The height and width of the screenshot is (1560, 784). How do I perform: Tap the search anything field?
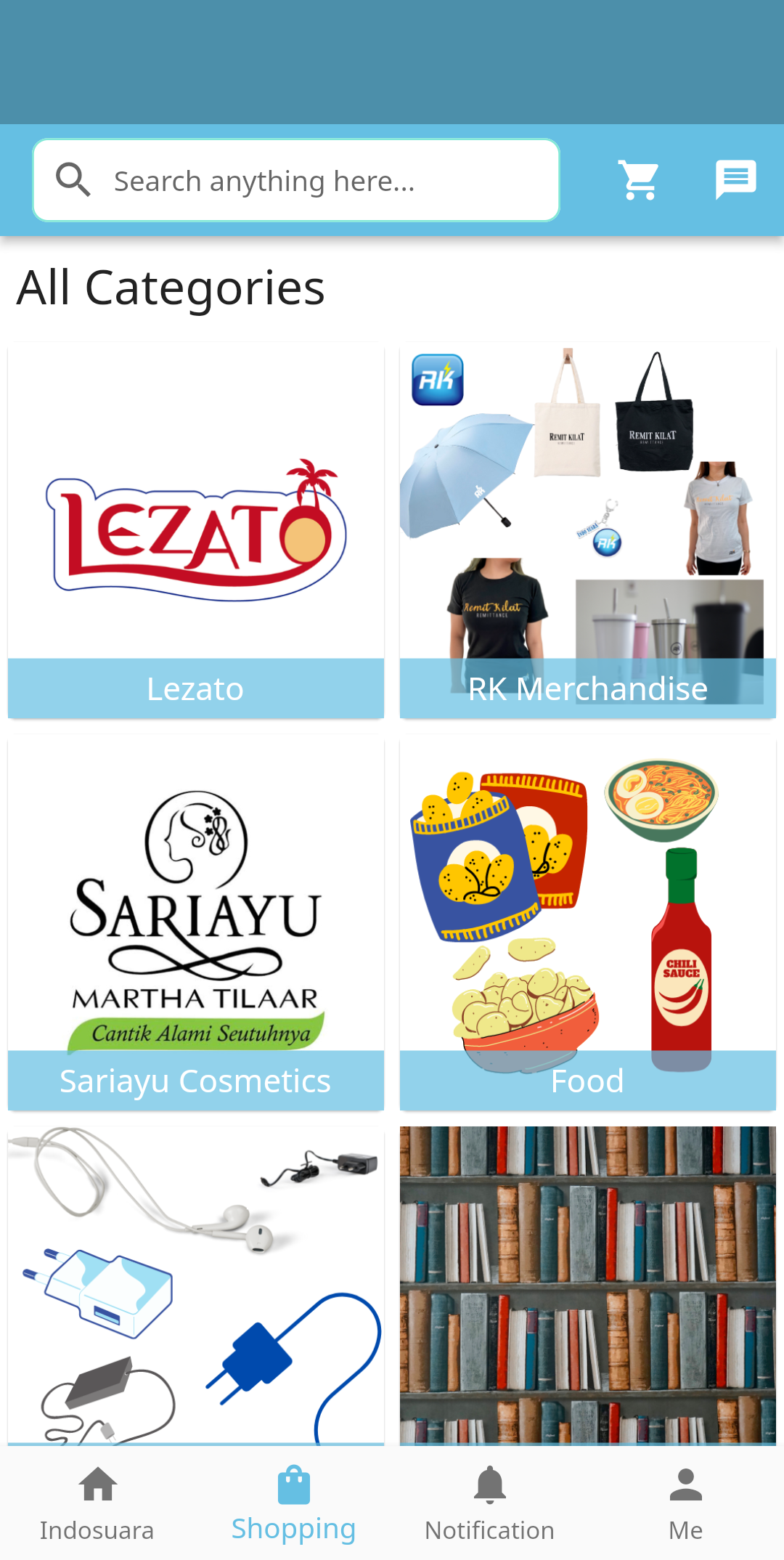tap(296, 181)
